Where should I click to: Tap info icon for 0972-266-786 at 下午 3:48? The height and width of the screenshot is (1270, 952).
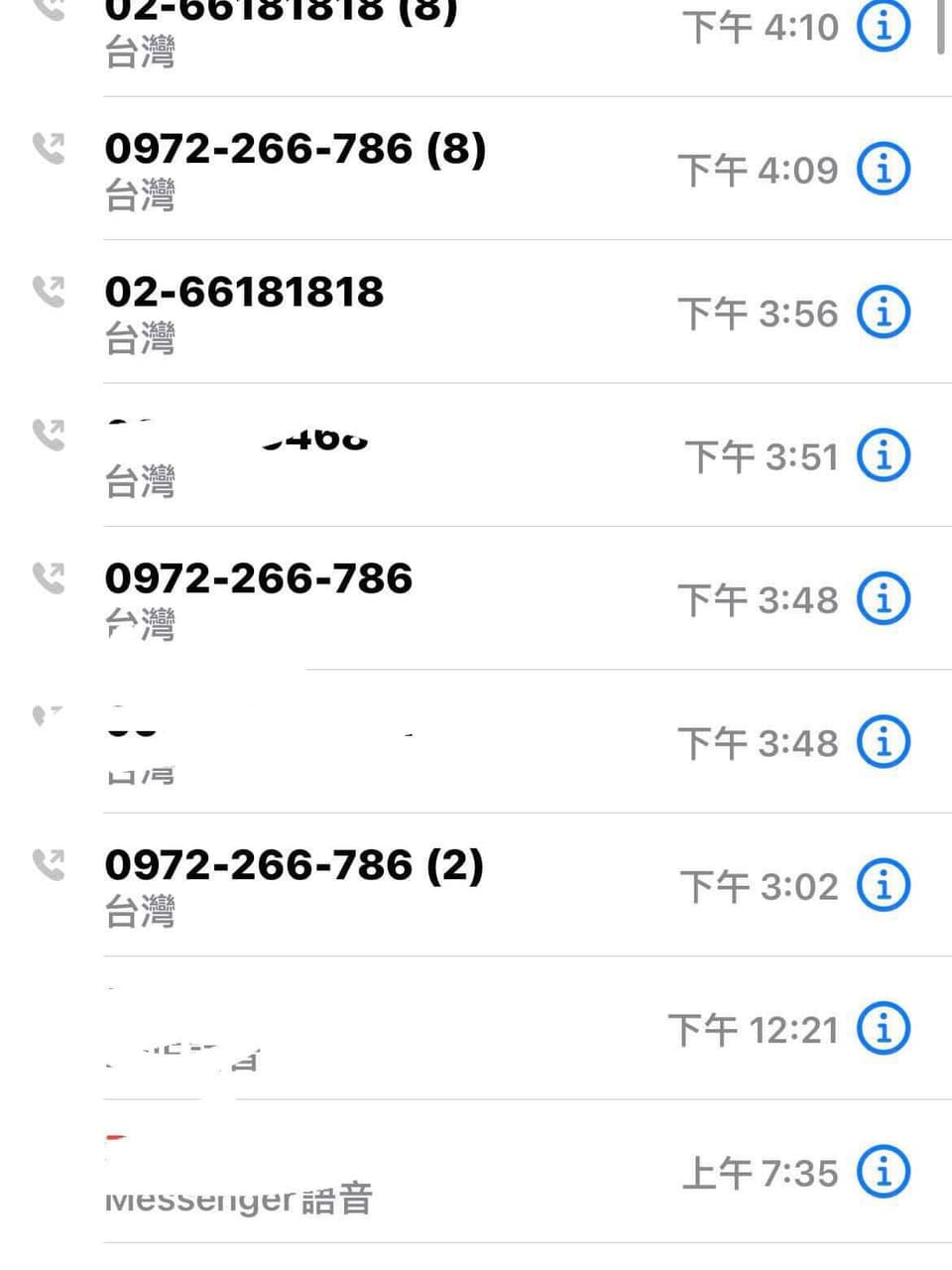pos(883,599)
